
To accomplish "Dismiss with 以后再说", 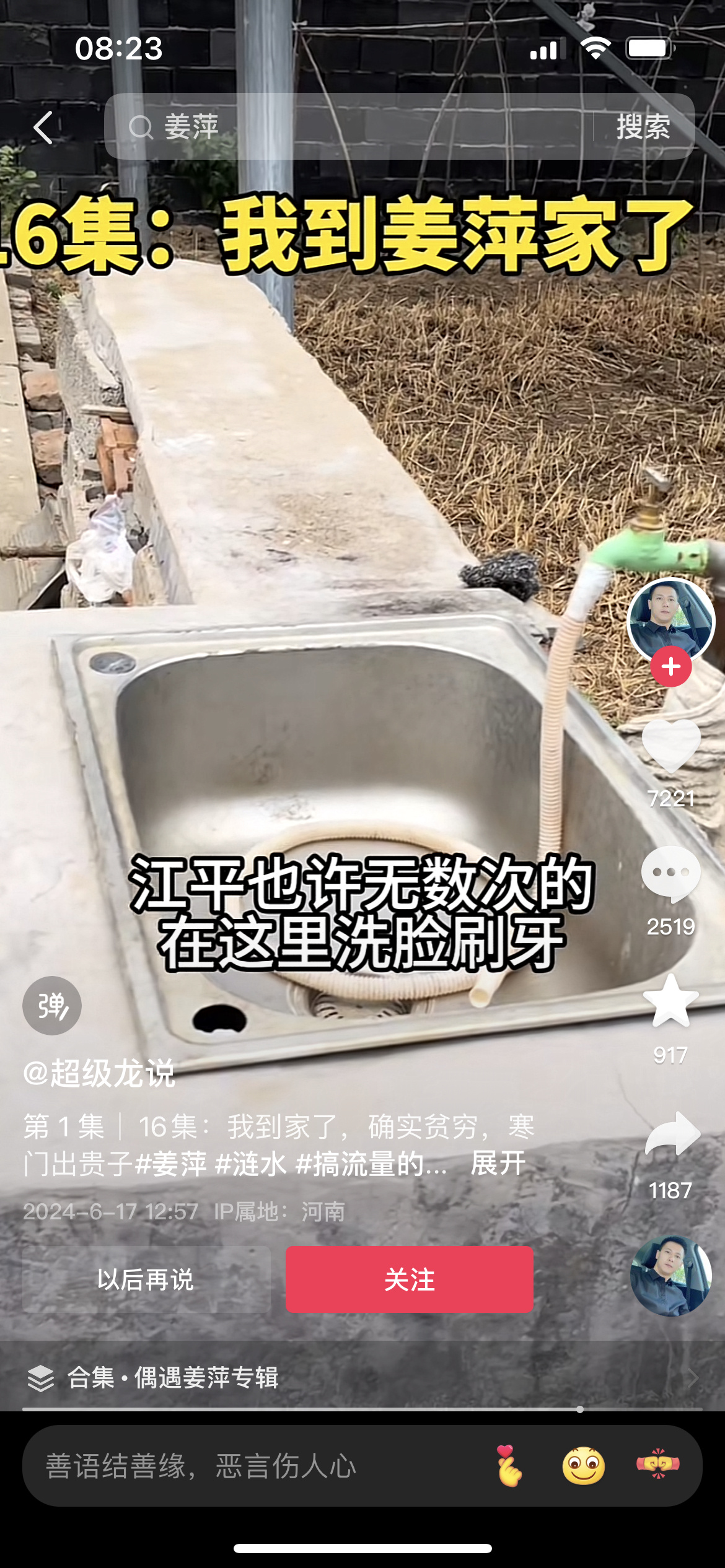I will [x=146, y=1279].
